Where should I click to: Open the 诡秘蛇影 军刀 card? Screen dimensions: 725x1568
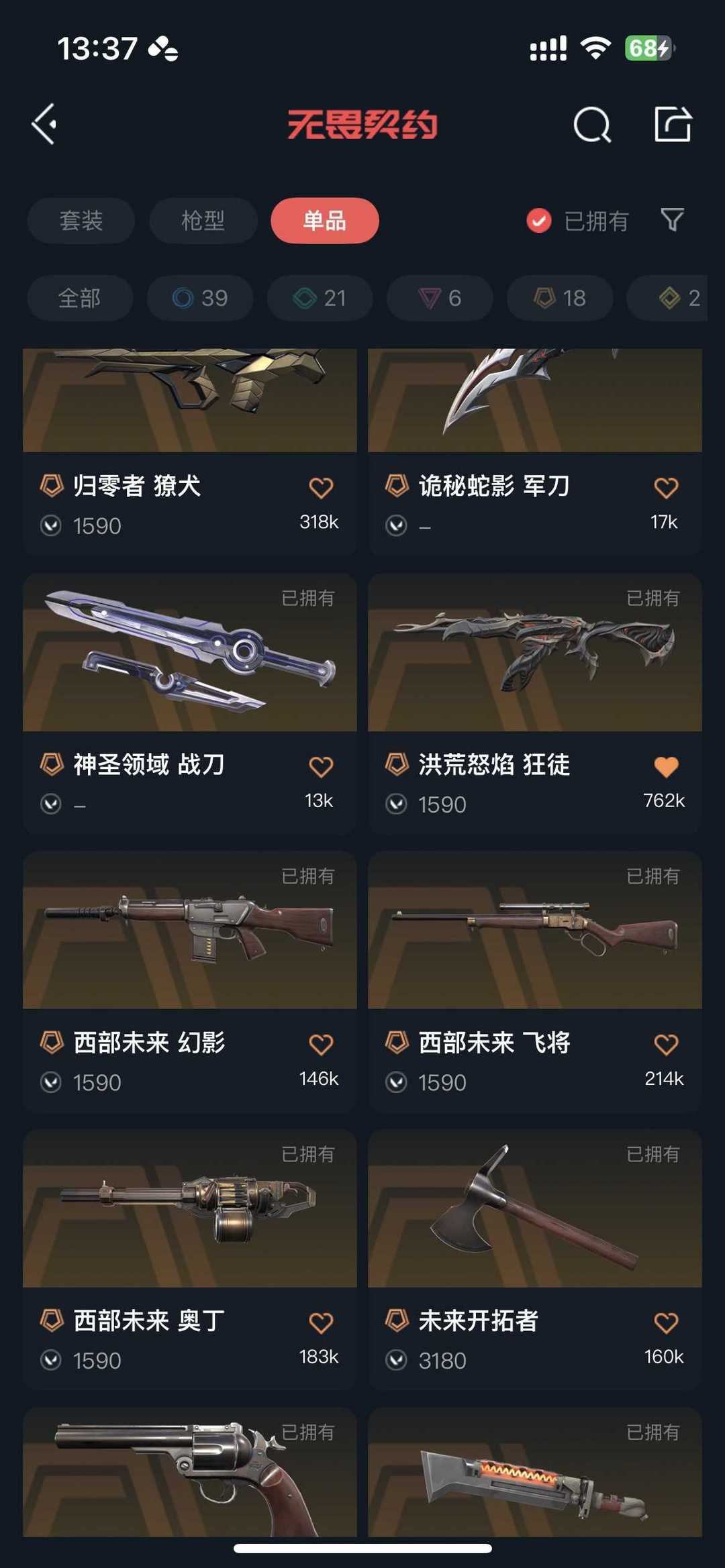coord(535,452)
